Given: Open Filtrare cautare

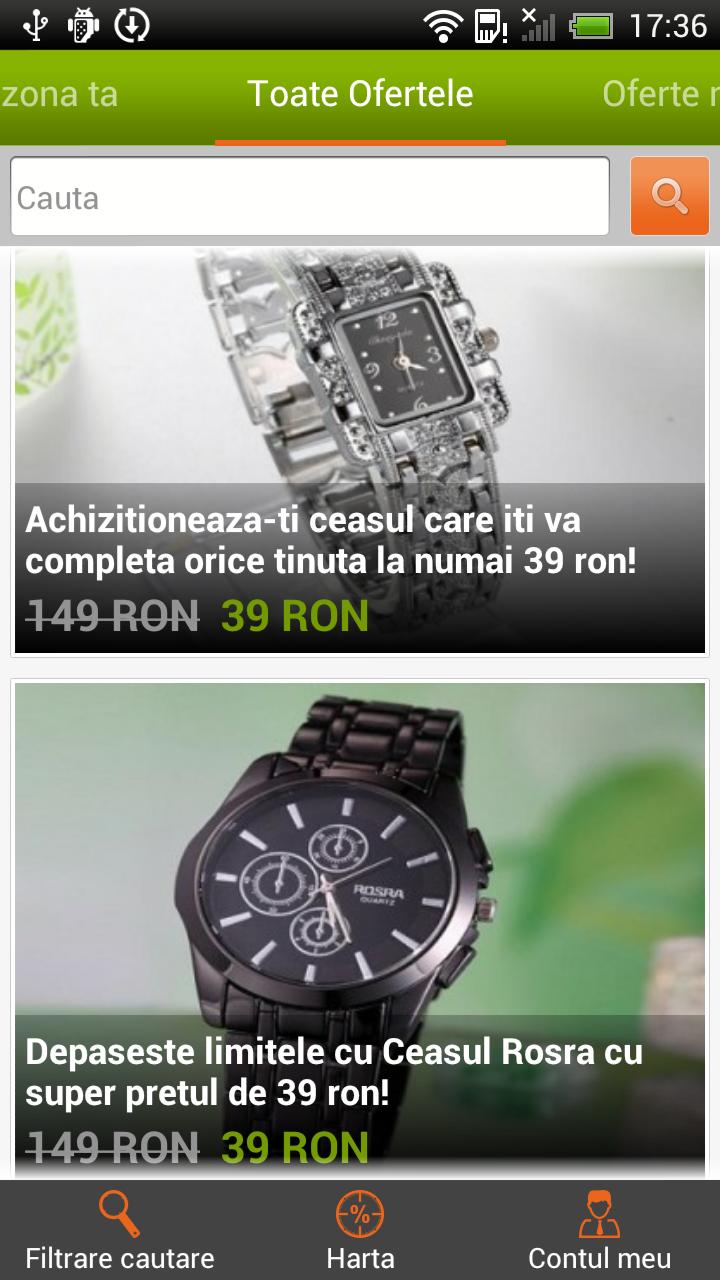Looking at the screenshot, I should point(120,1231).
